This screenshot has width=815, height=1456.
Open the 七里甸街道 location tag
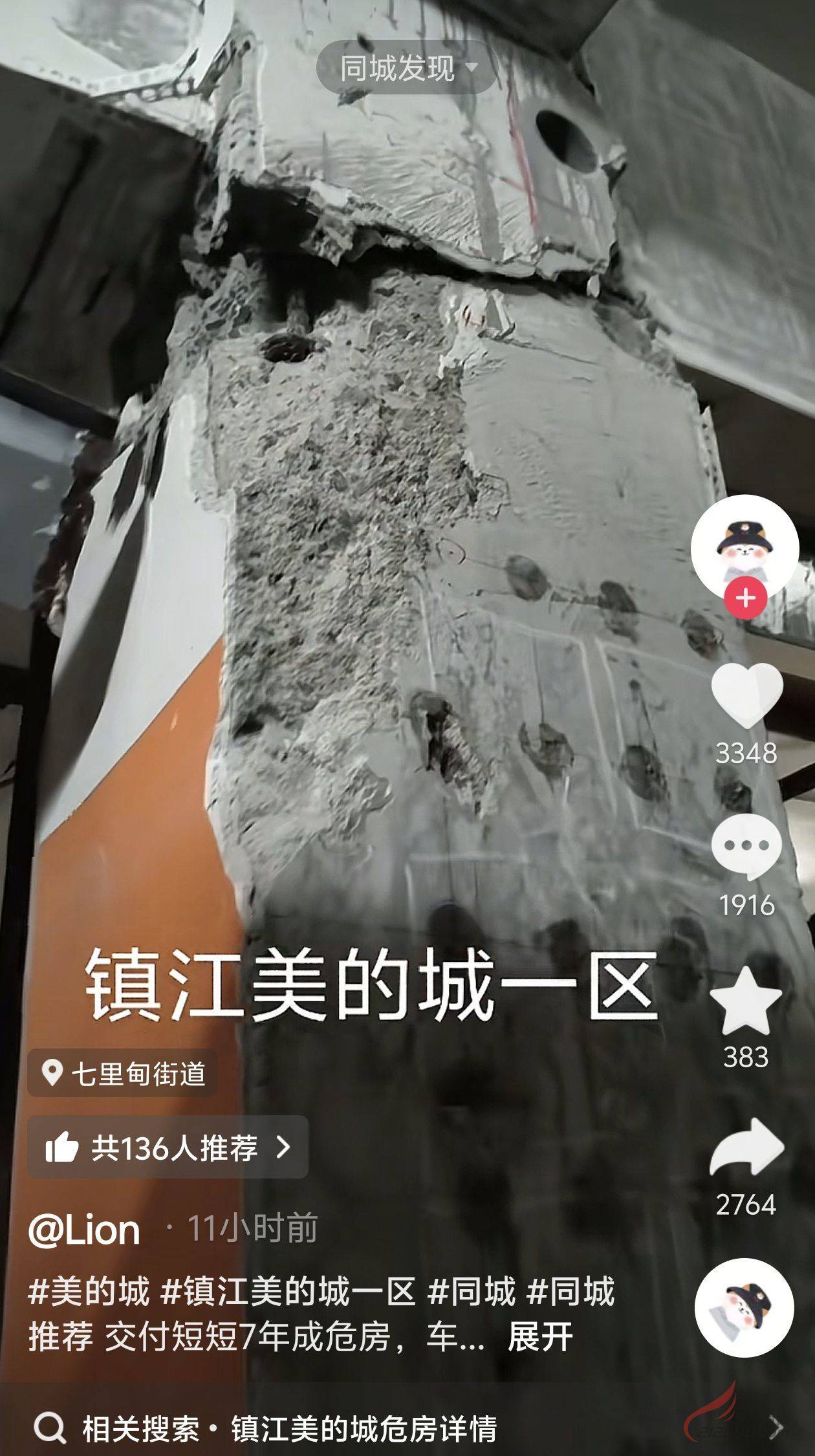[123, 1074]
